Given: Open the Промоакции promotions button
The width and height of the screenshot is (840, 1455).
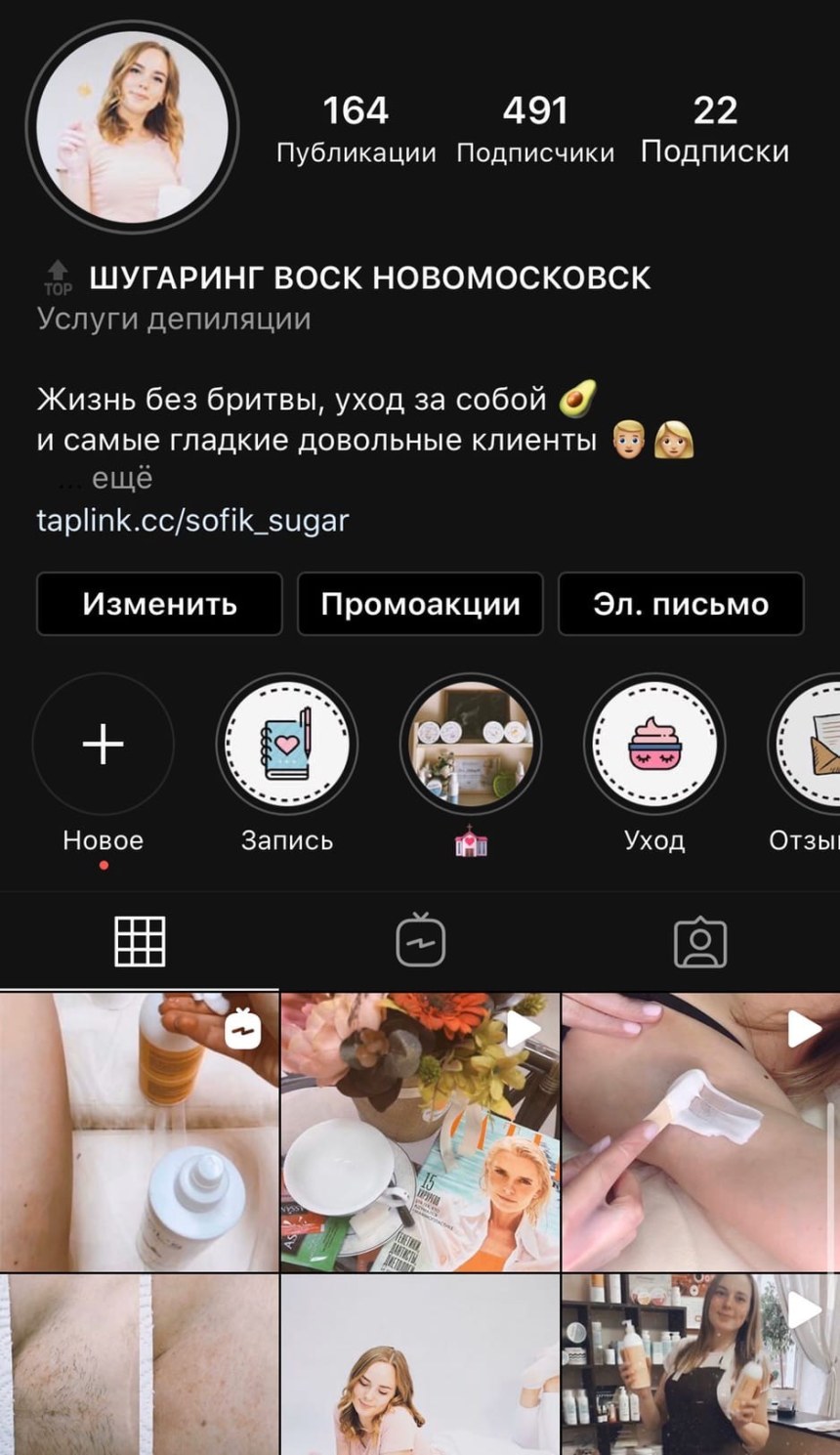Looking at the screenshot, I should coord(420,604).
